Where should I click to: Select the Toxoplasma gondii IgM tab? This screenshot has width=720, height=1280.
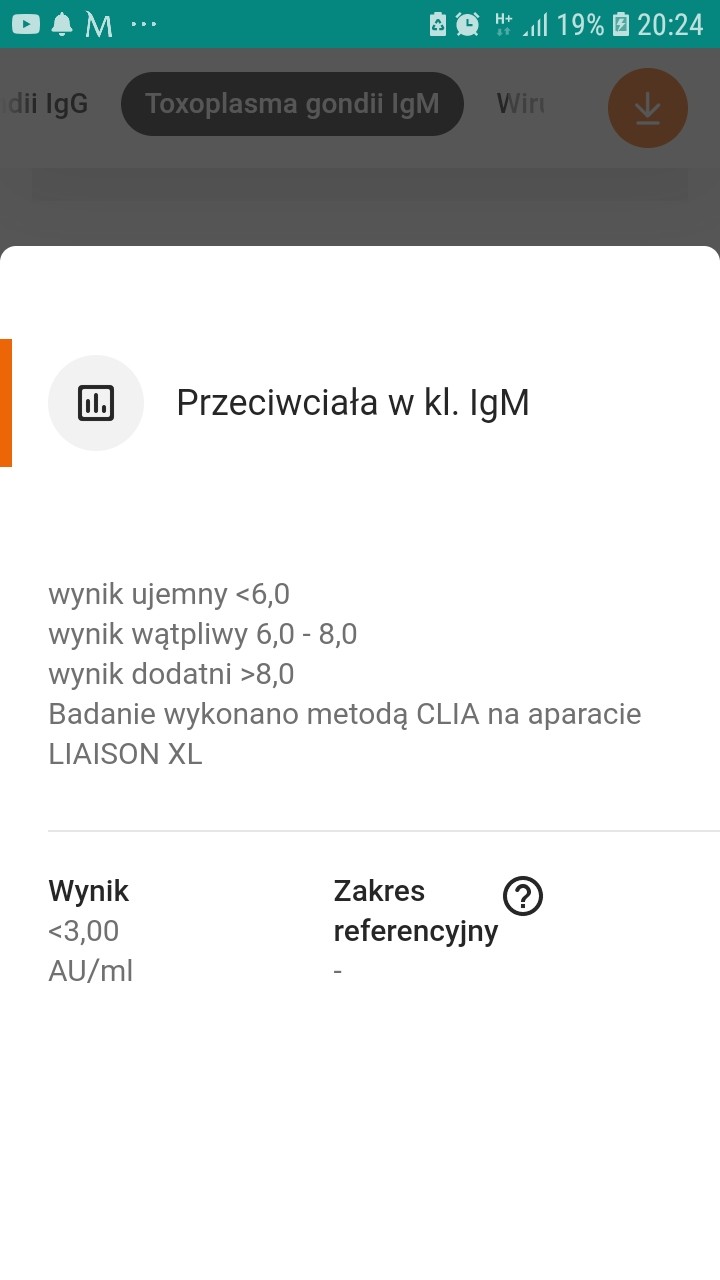coord(292,104)
